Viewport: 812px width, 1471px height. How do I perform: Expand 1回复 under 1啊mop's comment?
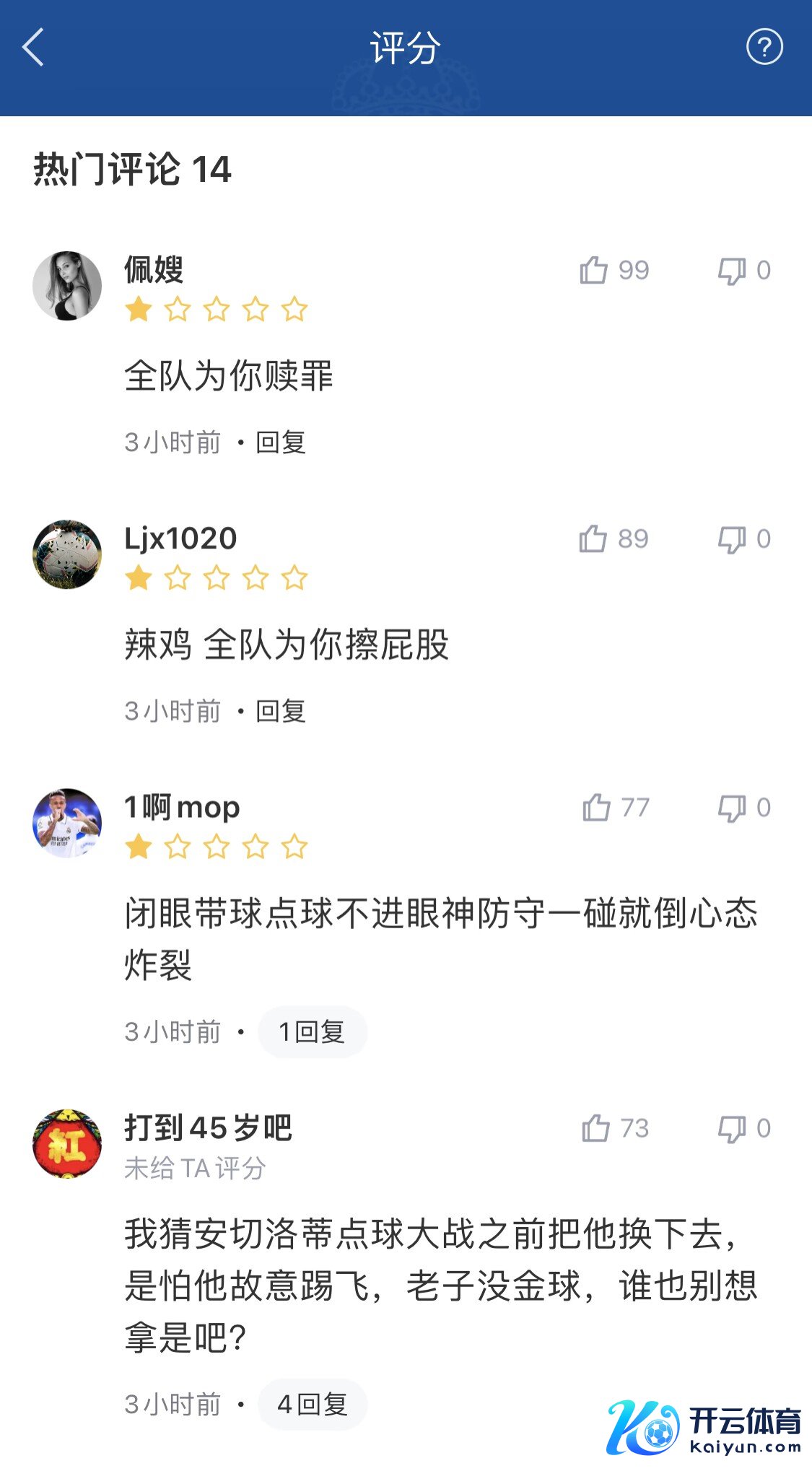[x=313, y=1032]
